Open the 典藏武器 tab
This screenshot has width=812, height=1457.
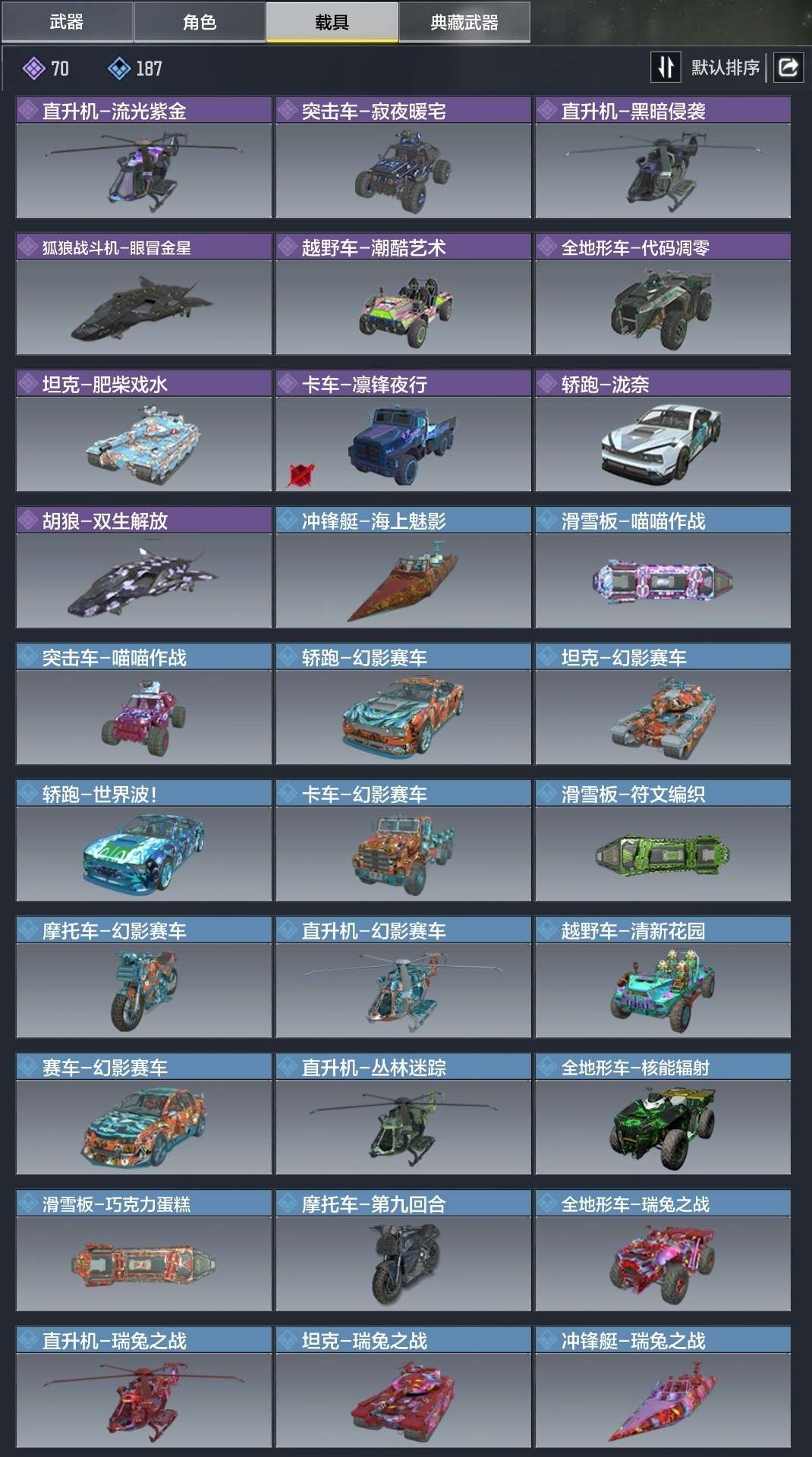(x=464, y=22)
